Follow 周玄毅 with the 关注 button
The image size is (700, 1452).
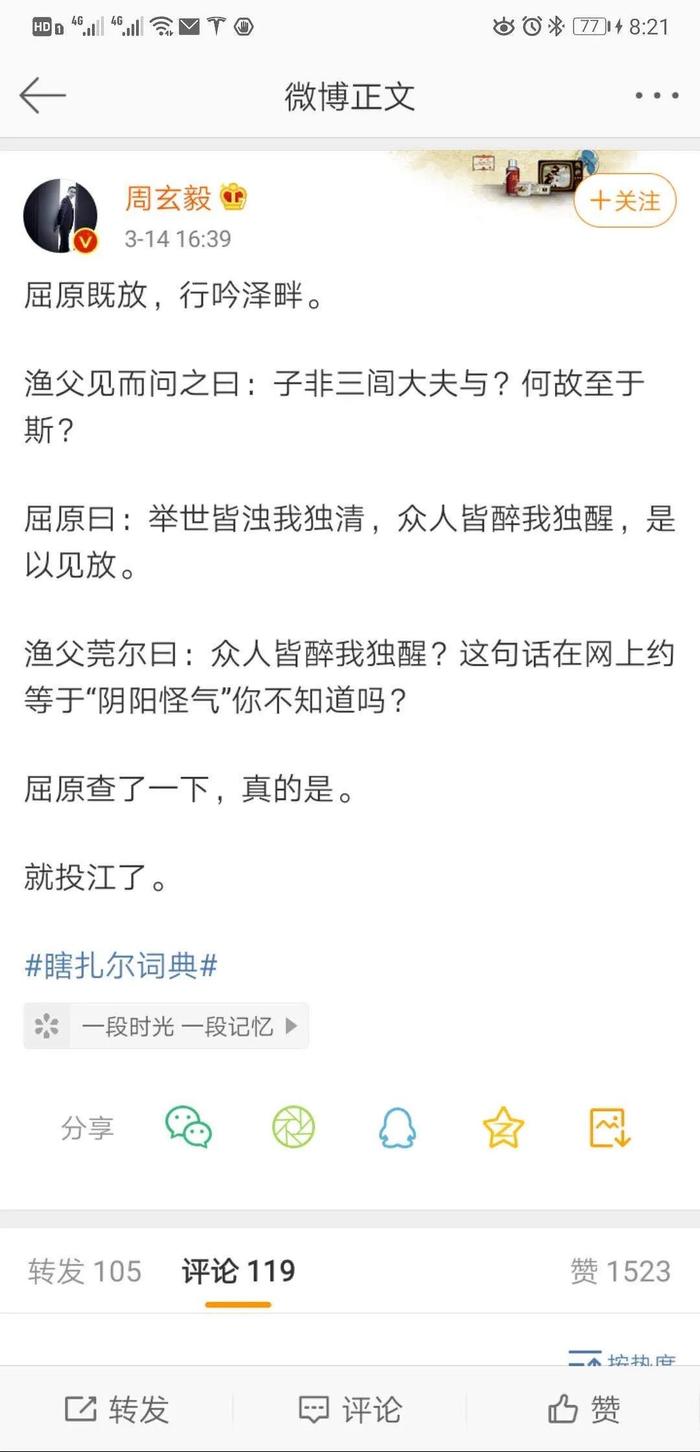pyautogui.click(x=625, y=201)
